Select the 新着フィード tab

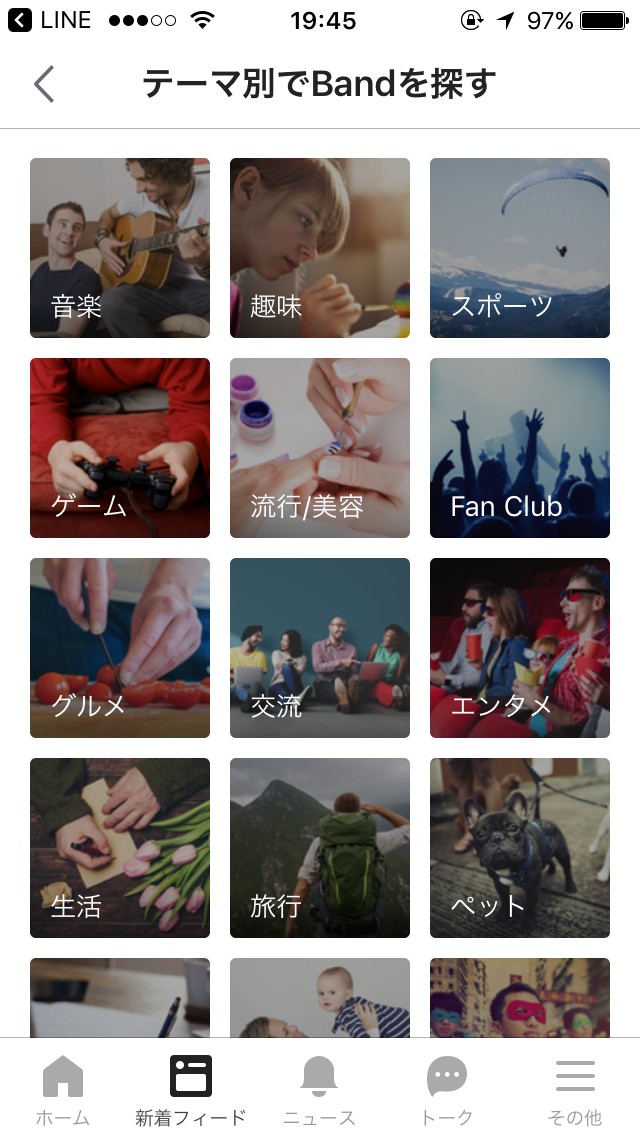pyautogui.click(x=190, y=1088)
